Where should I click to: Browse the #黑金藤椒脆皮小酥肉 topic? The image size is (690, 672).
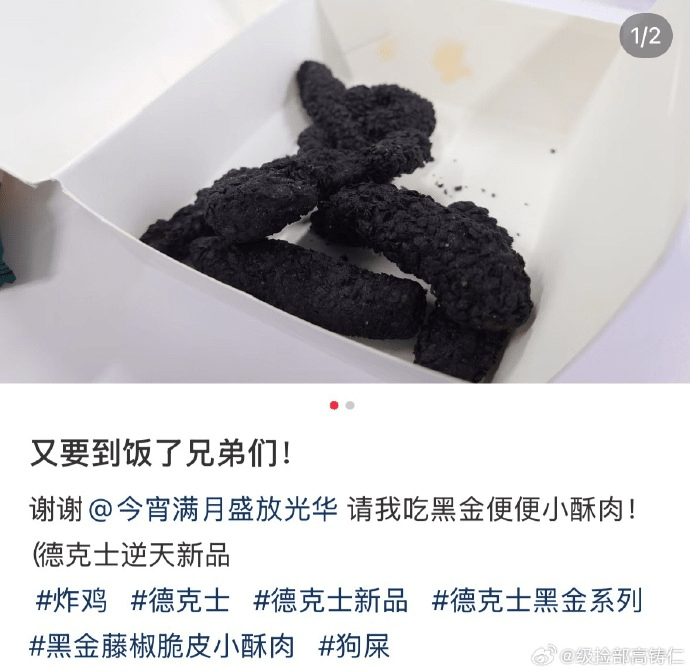click(162, 643)
